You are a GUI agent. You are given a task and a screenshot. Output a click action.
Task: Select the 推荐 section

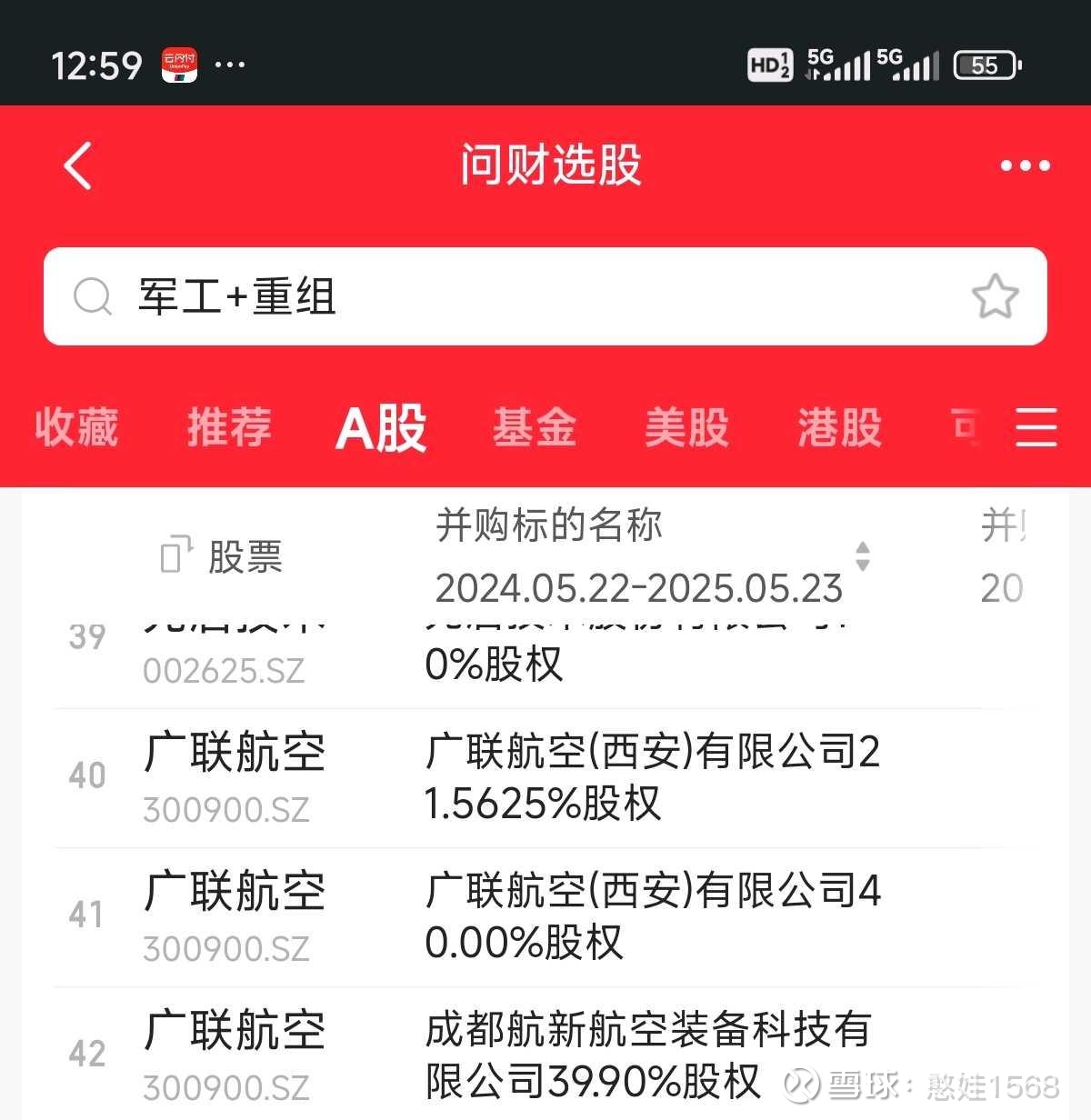227,427
